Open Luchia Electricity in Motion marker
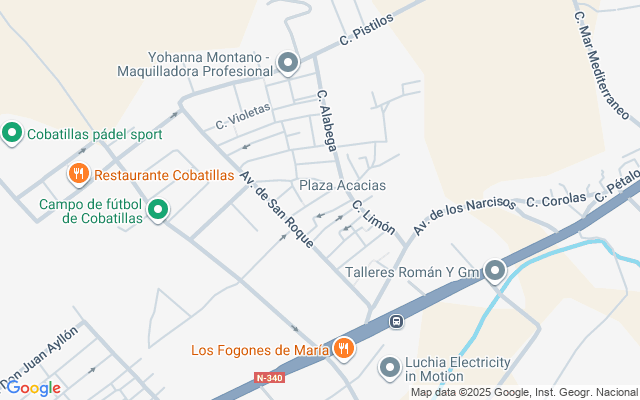The image size is (640, 400). pos(390,368)
